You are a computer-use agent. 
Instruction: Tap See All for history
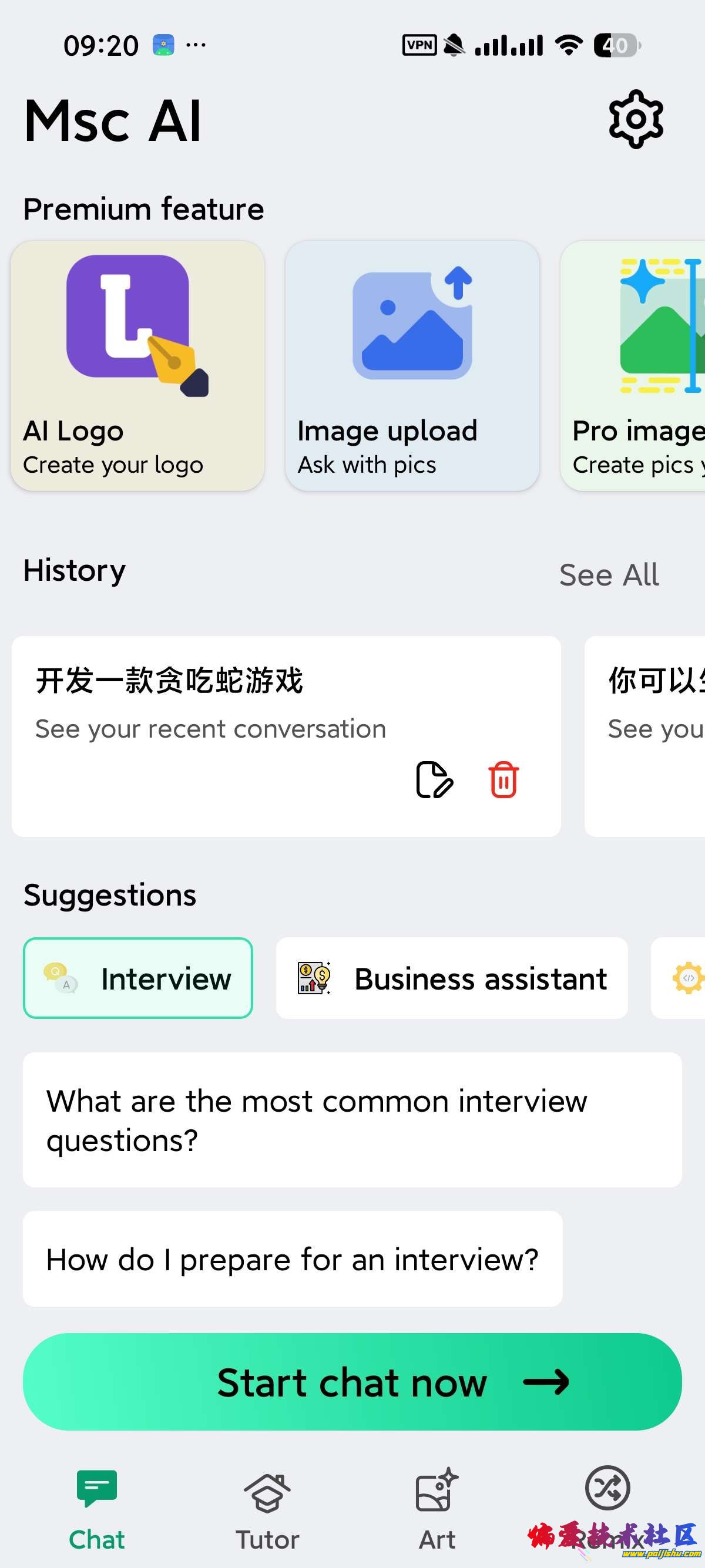[x=608, y=574]
